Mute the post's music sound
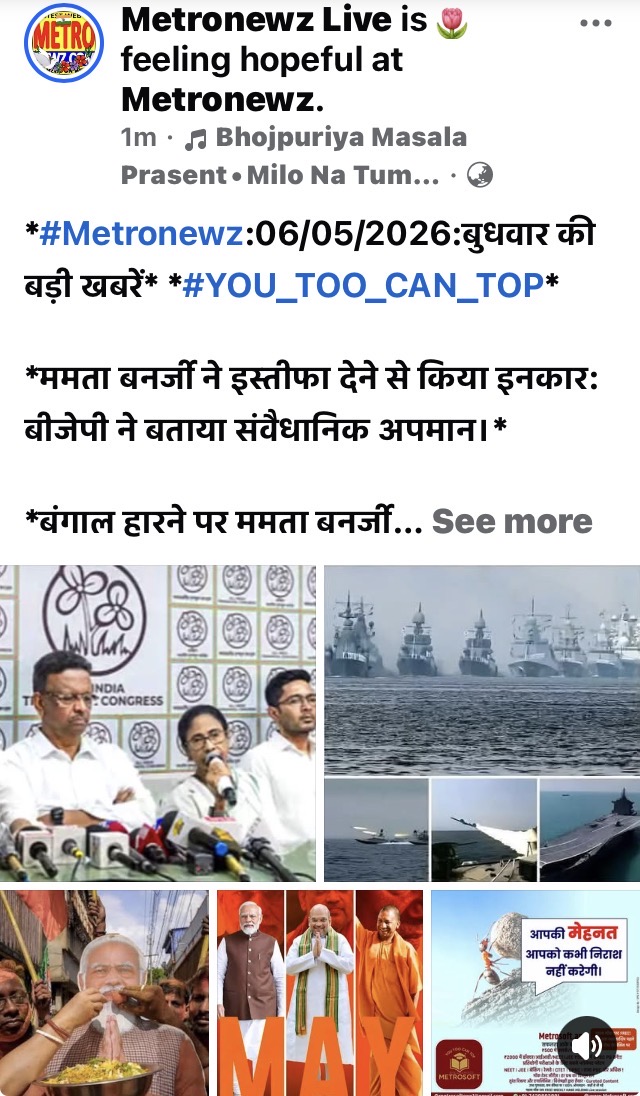 click(587, 1046)
